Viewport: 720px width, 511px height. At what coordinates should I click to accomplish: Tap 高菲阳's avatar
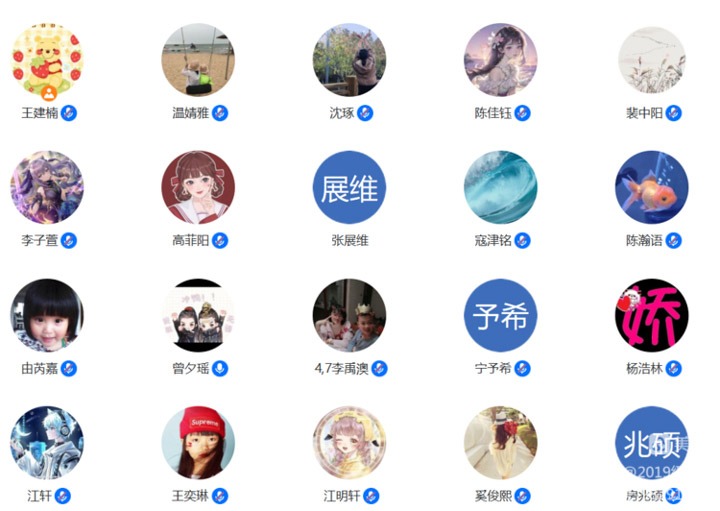point(198,188)
